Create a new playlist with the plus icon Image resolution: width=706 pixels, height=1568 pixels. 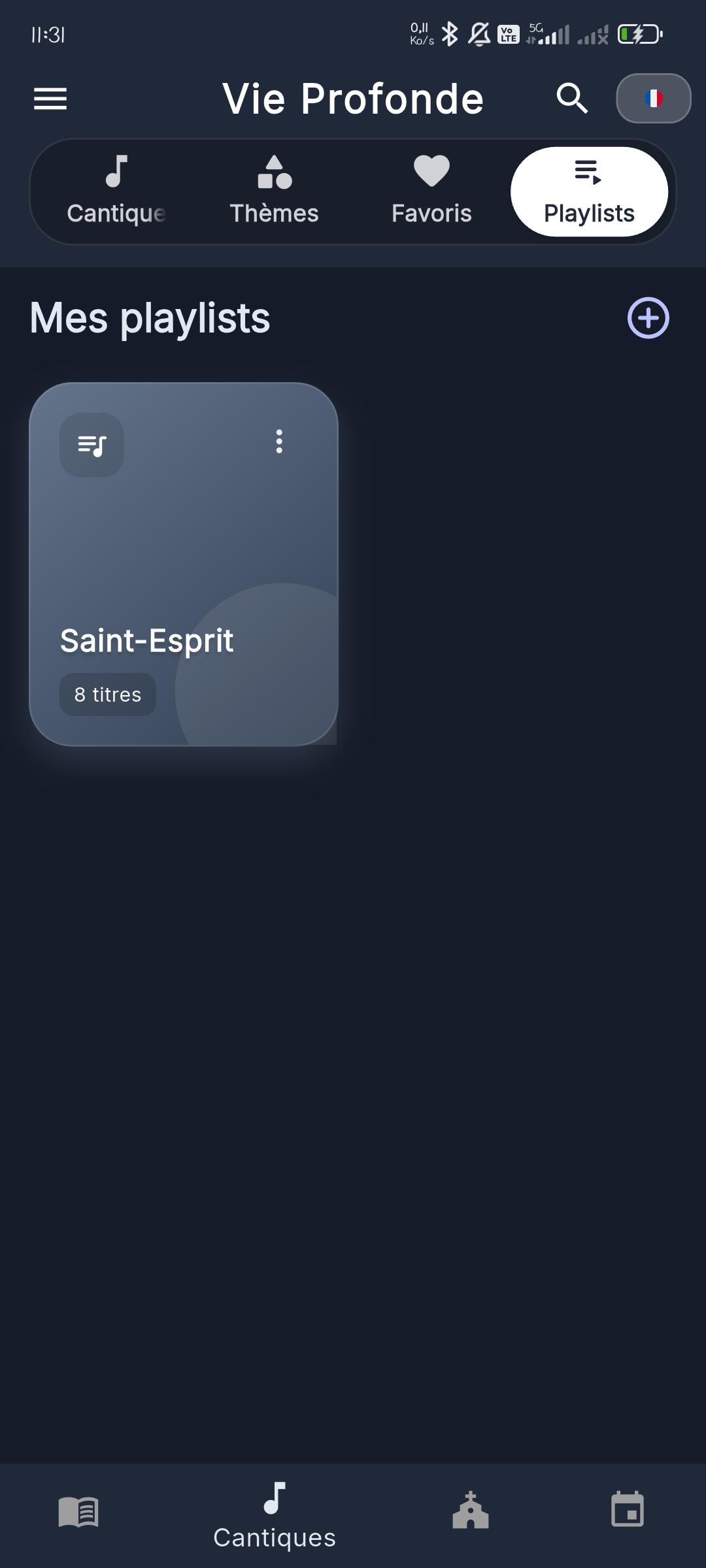(x=648, y=318)
